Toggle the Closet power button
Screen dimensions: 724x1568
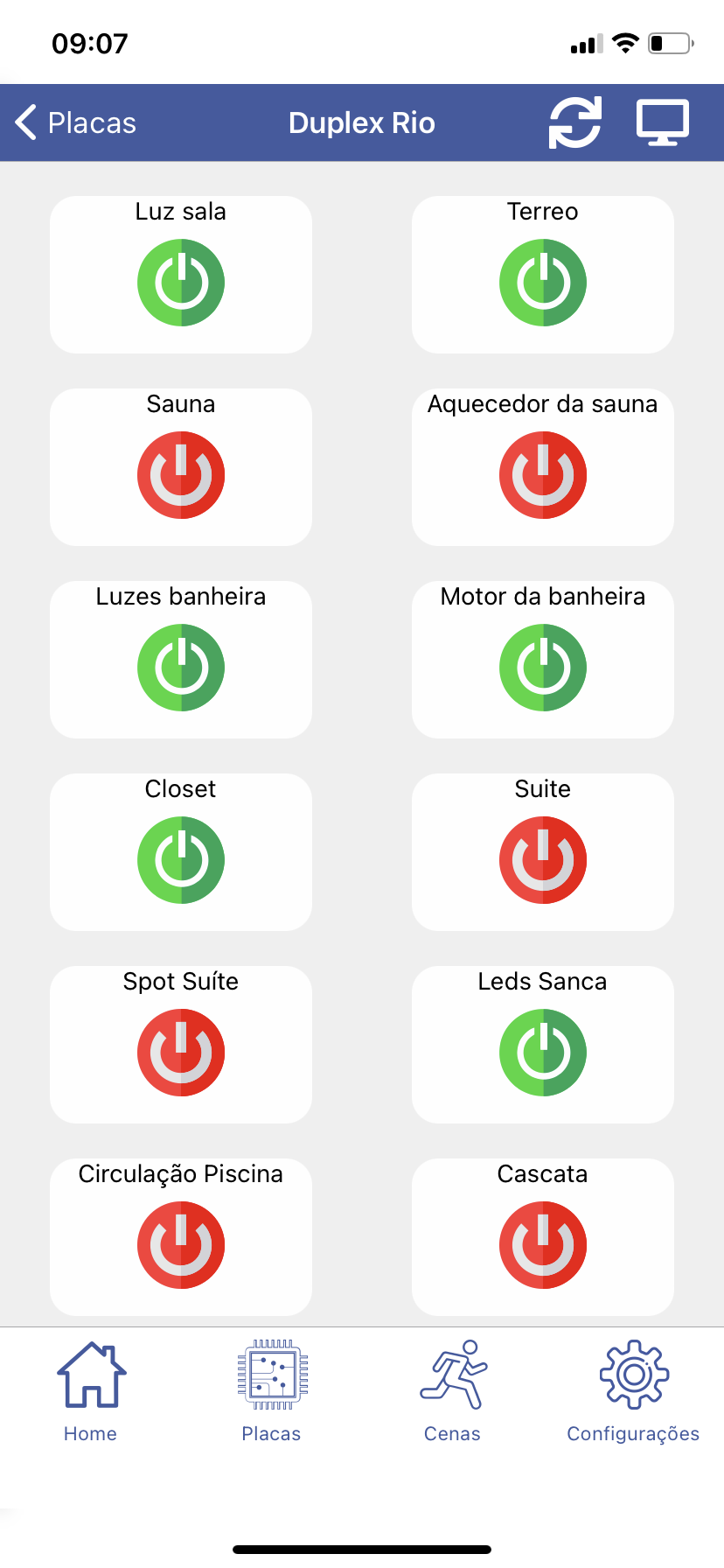pos(181,860)
